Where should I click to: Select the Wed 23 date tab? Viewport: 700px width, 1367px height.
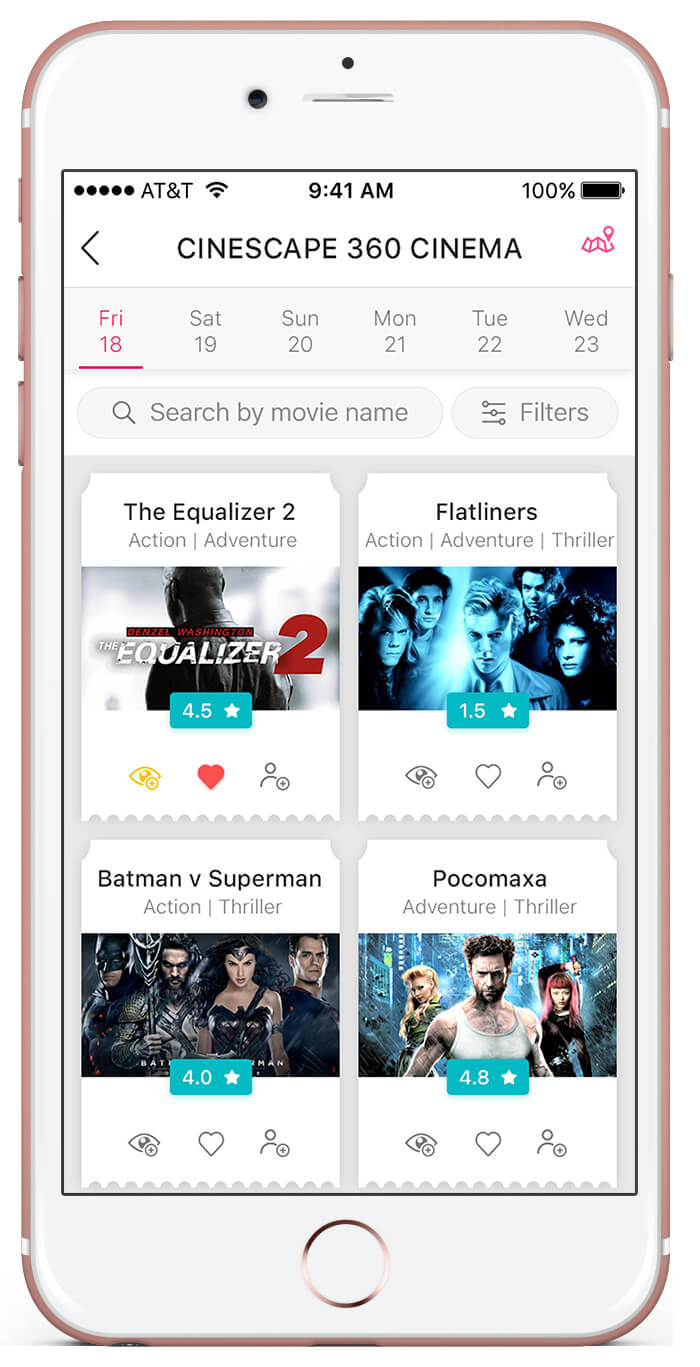(585, 331)
